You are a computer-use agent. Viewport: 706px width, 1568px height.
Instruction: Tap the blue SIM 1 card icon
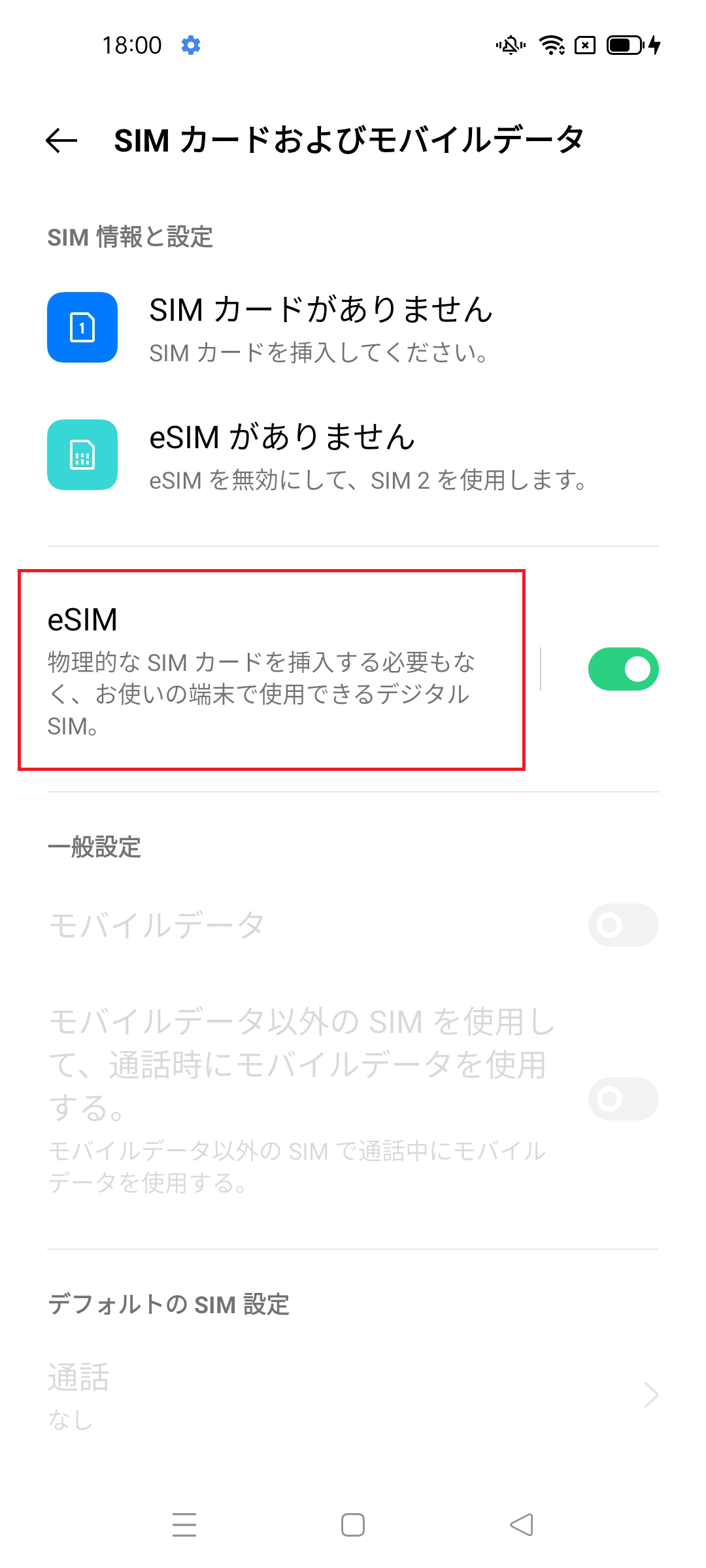(x=81, y=327)
